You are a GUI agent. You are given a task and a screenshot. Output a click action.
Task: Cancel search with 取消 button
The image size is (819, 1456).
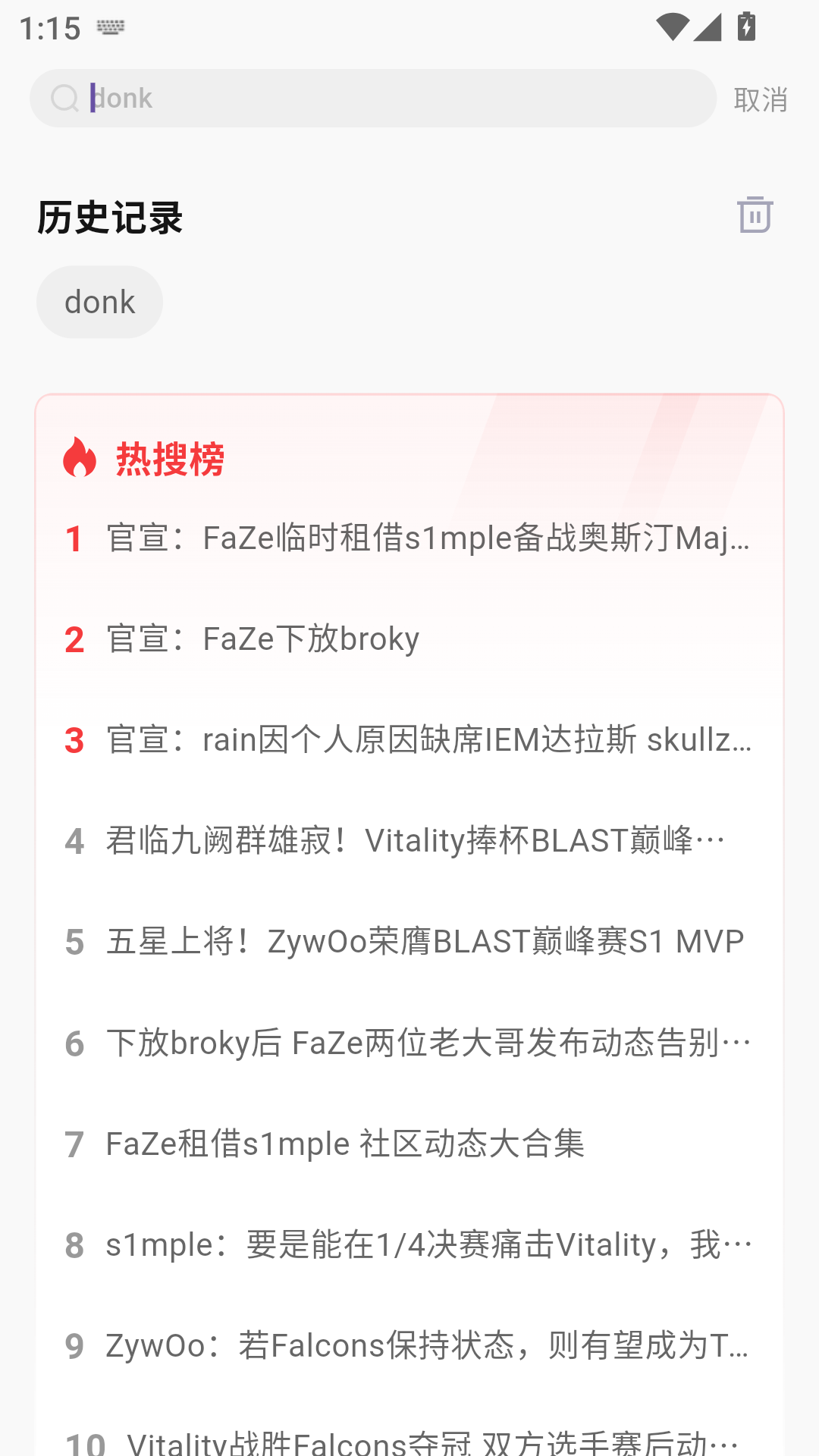[760, 99]
